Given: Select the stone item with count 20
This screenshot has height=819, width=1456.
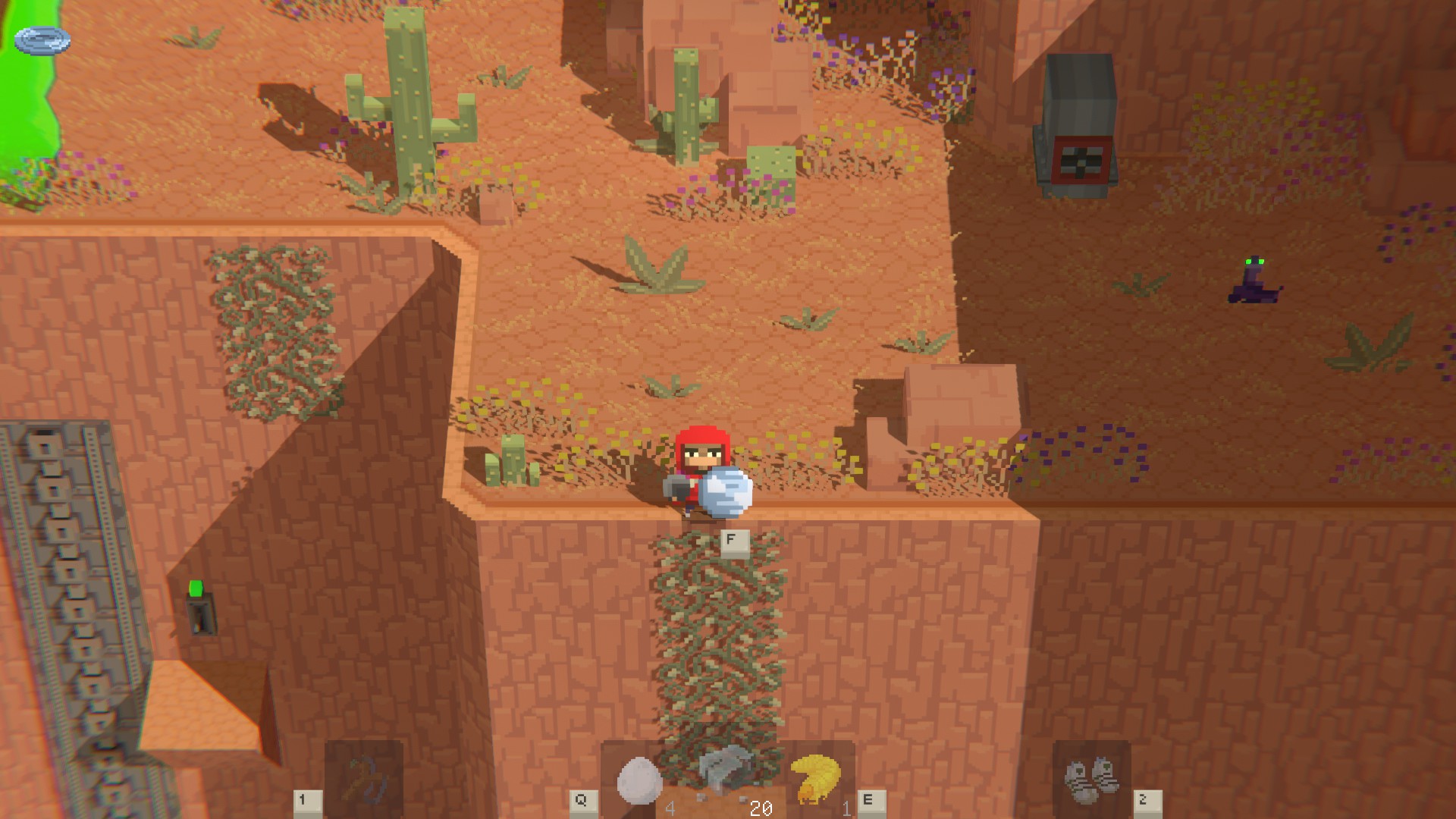Looking at the screenshot, I should pyautogui.click(x=726, y=772).
